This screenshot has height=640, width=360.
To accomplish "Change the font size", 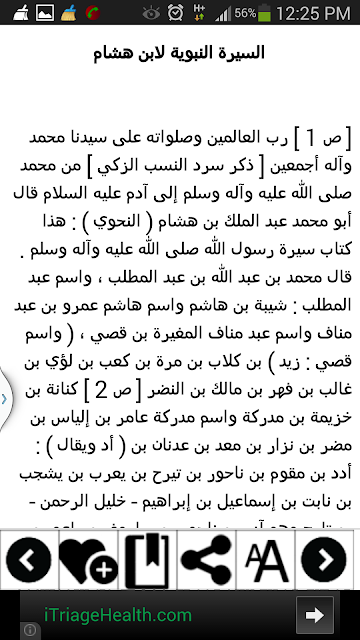I will 266,560.
